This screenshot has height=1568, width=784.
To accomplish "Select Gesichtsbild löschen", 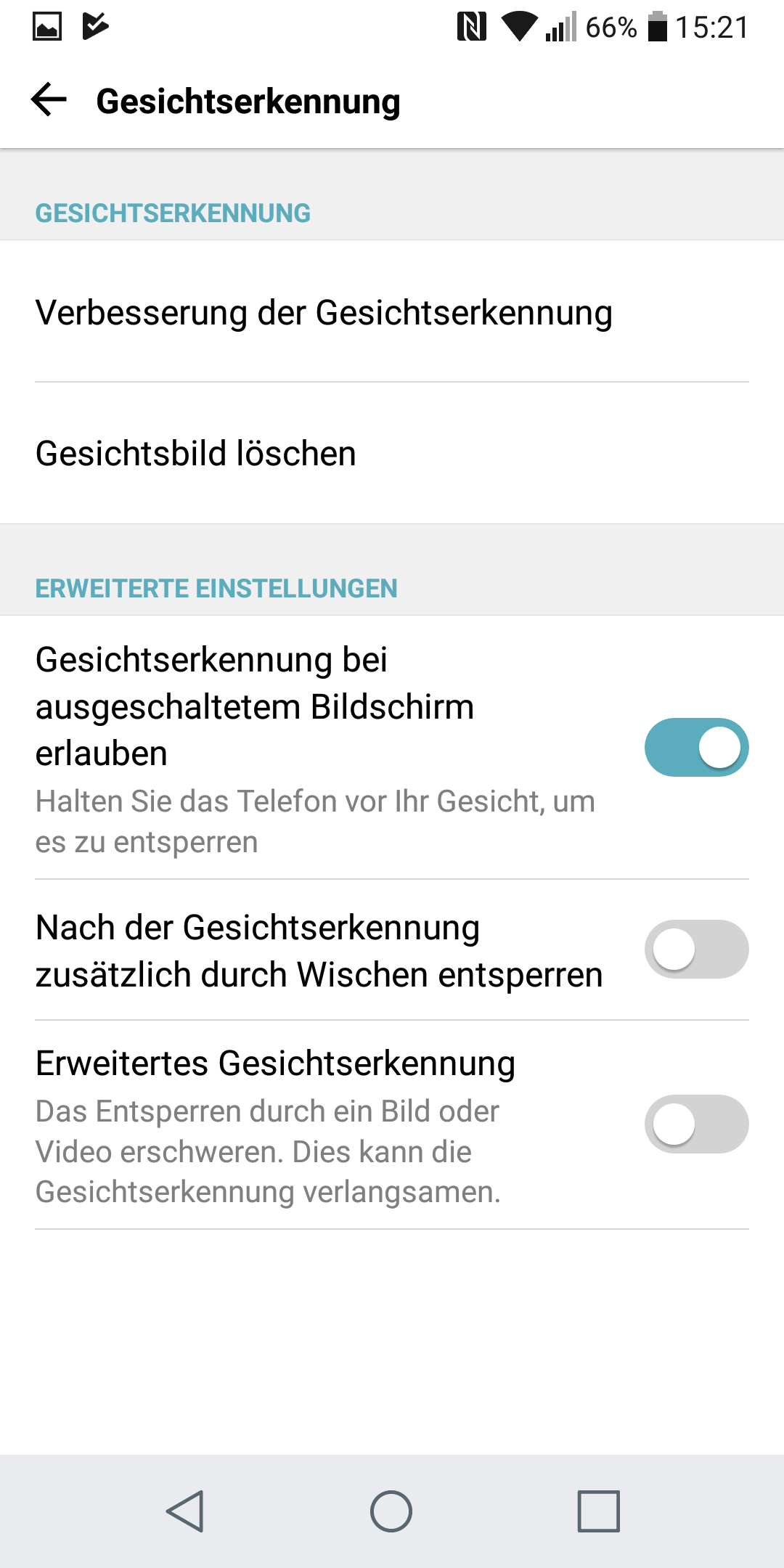I will tap(196, 454).
